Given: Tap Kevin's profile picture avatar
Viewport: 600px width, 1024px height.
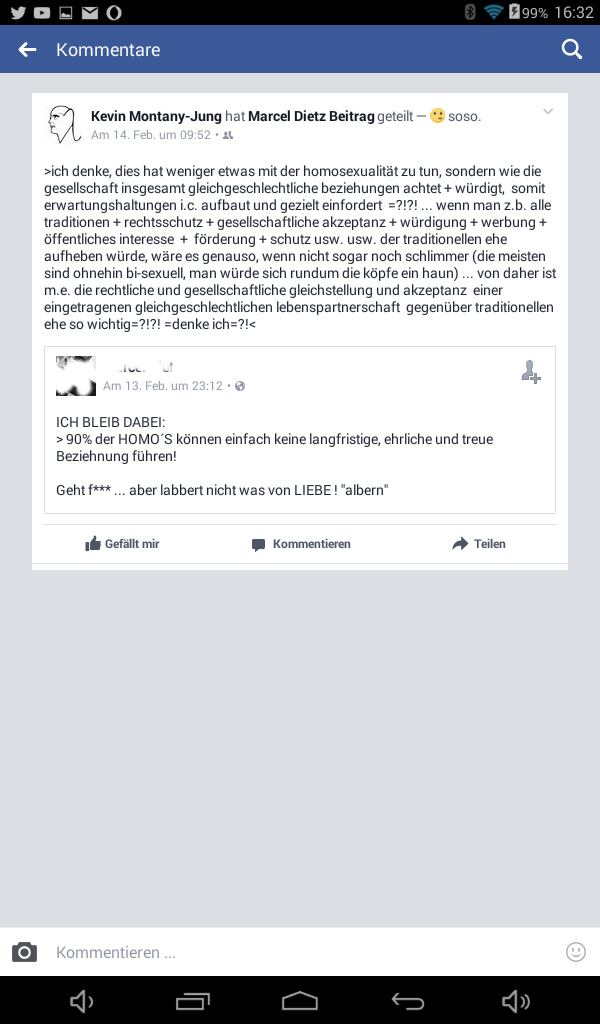Looking at the screenshot, I should click(64, 124).
